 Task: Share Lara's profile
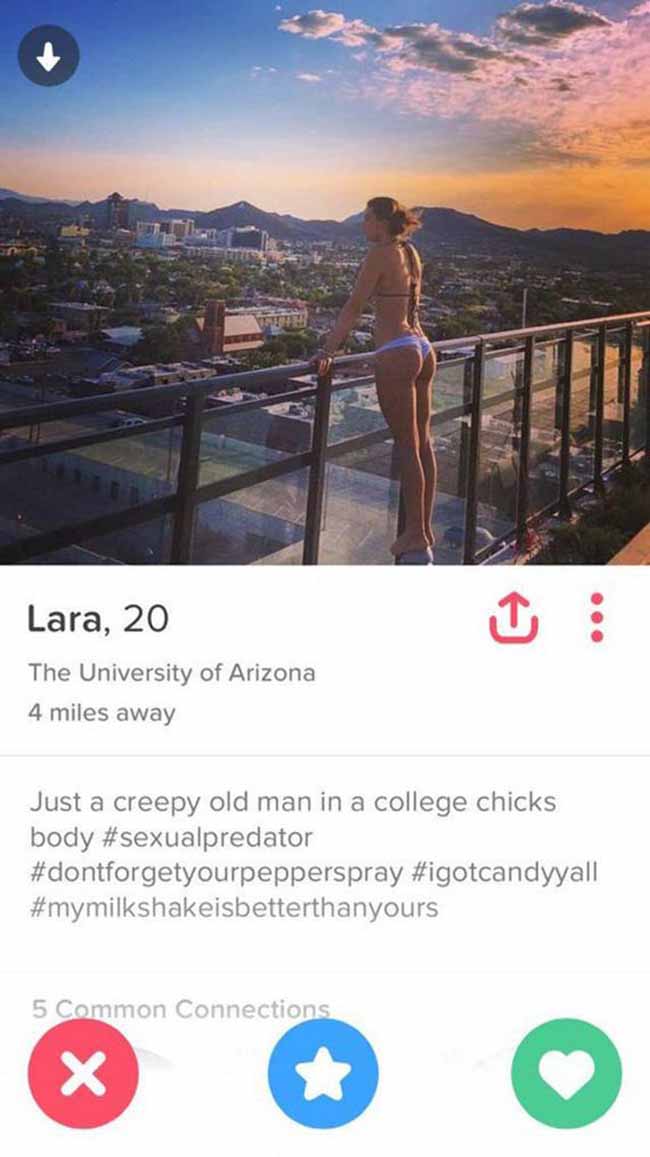pos(514,618)
